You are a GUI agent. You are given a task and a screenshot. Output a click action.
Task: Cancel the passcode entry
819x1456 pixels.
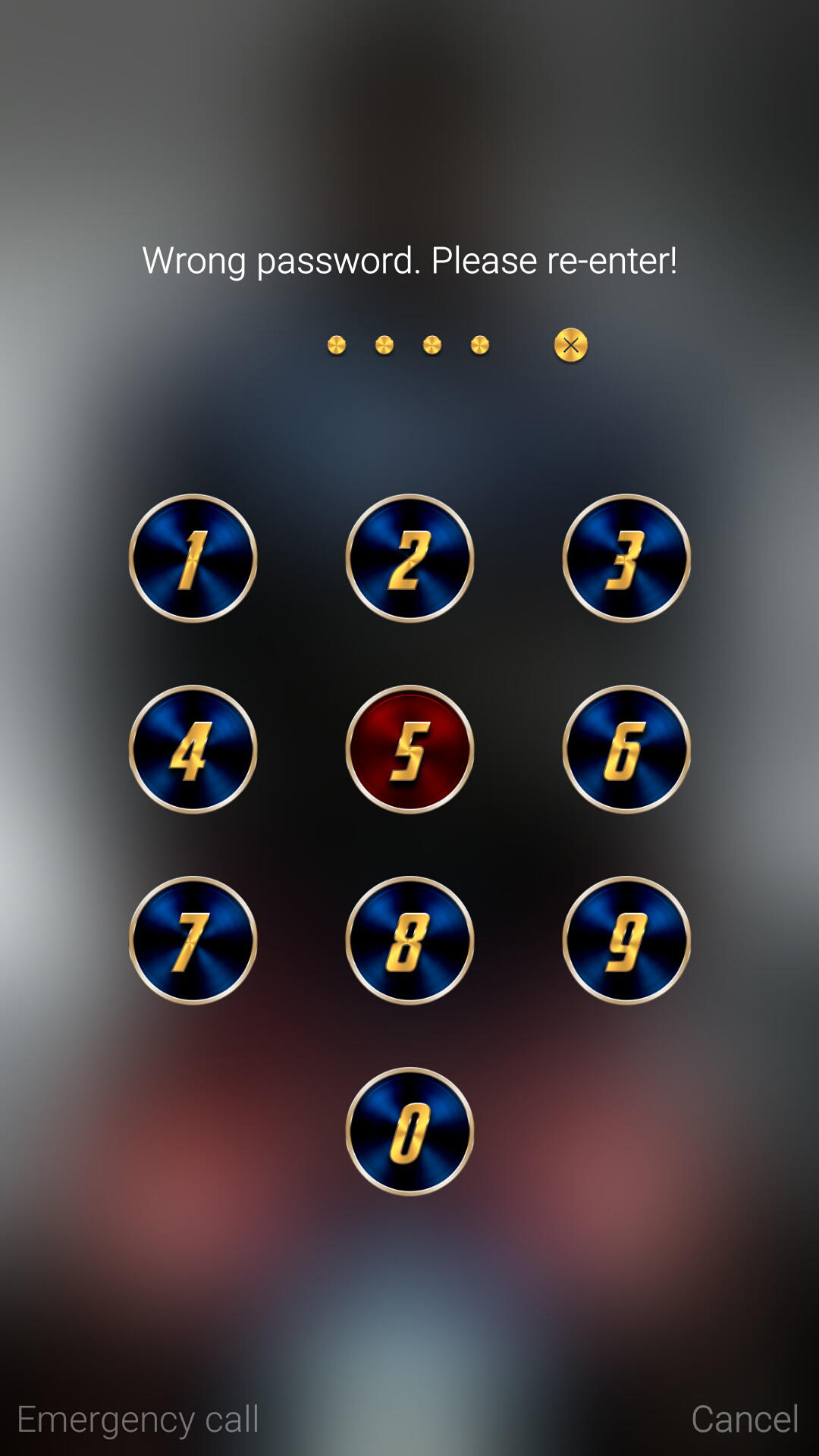tap(745, 1419)
